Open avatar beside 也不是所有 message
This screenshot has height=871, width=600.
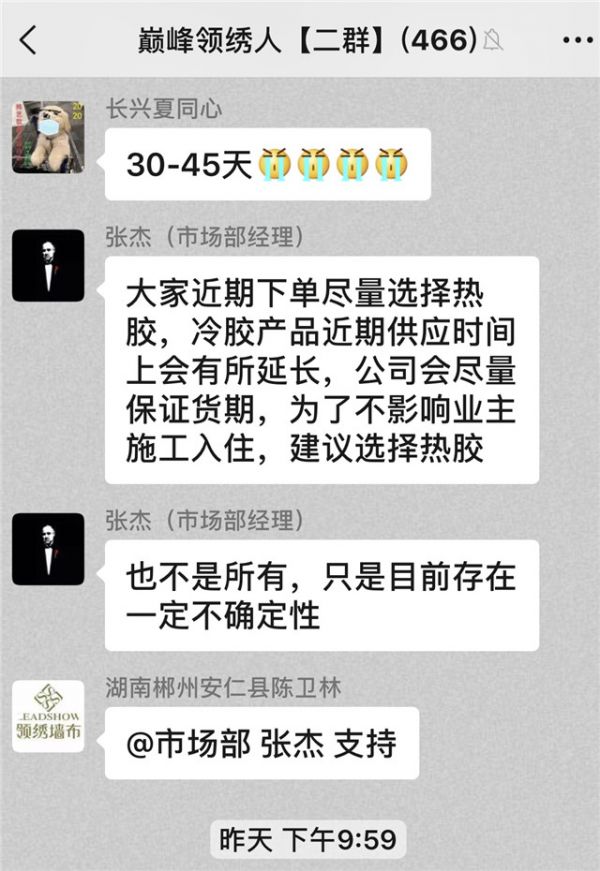pos(48,548)
